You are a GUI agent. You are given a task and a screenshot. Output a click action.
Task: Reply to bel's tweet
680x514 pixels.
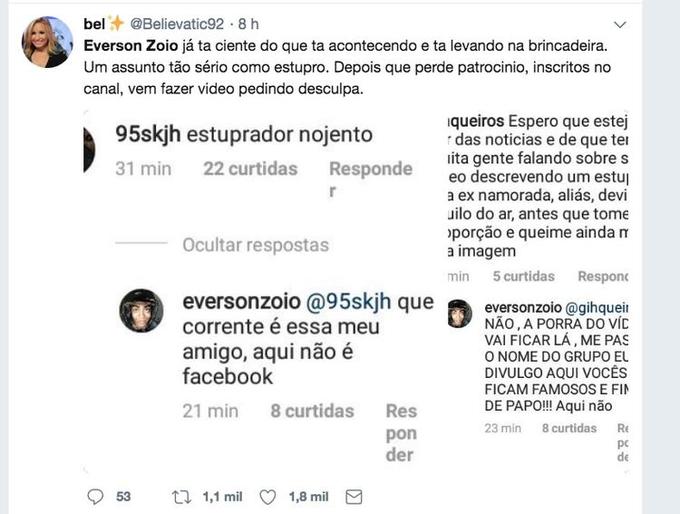(x=96, y=496)
